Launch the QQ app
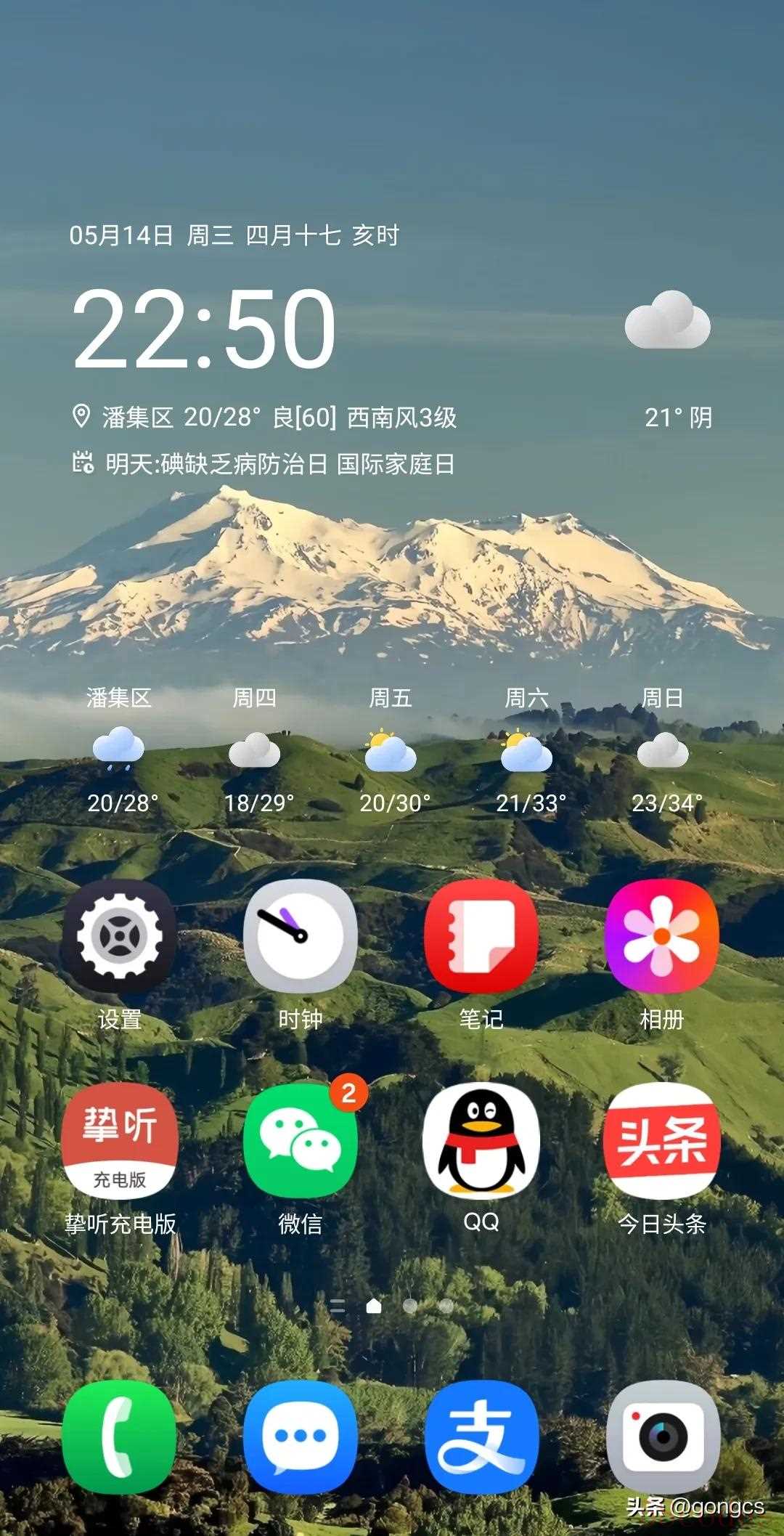The height and width of the screenshot is (1536, 784). [x=481, y=1141]
